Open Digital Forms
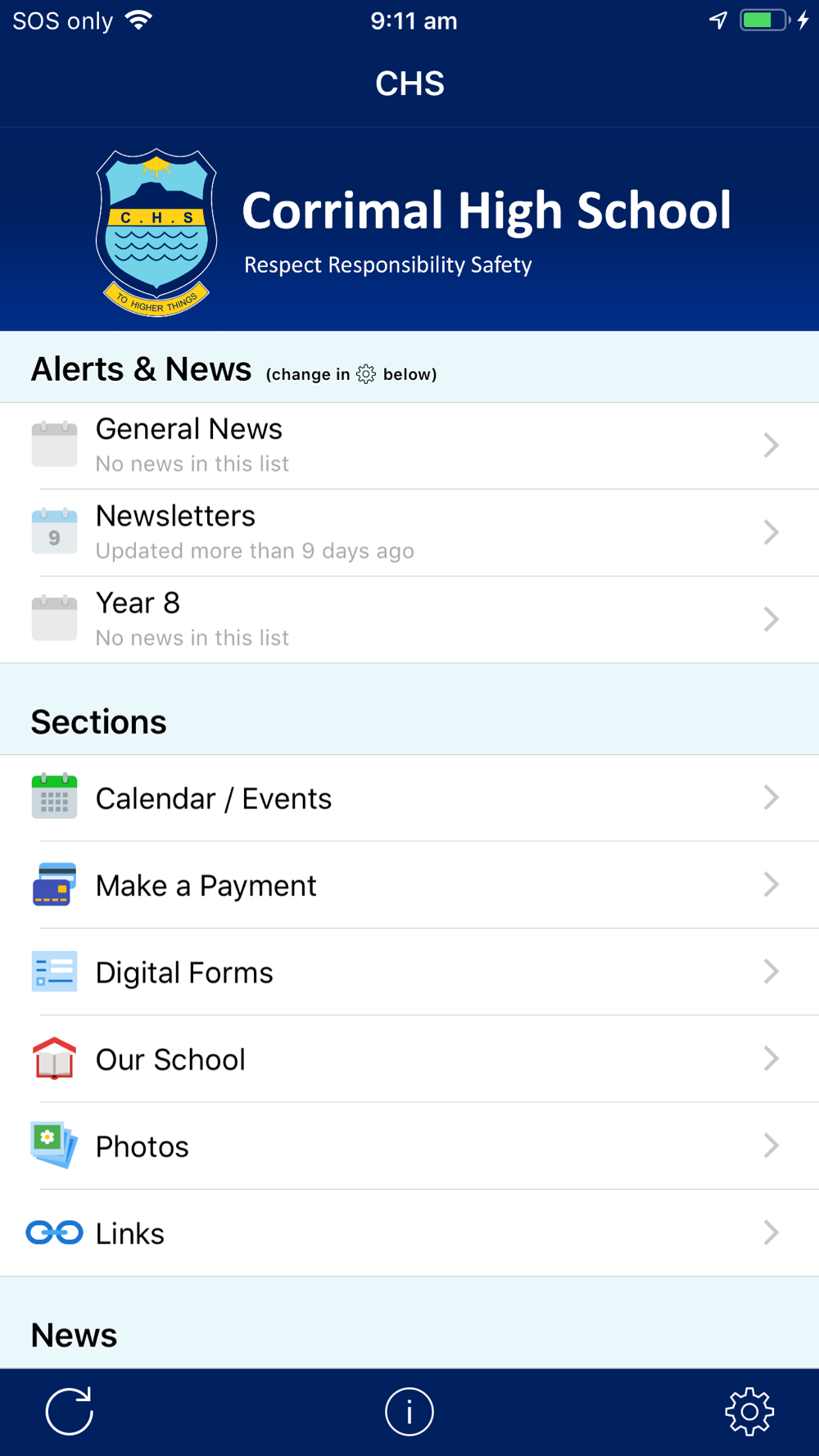The width and height of the screenshot is (819, 1456). pos(409,972)
